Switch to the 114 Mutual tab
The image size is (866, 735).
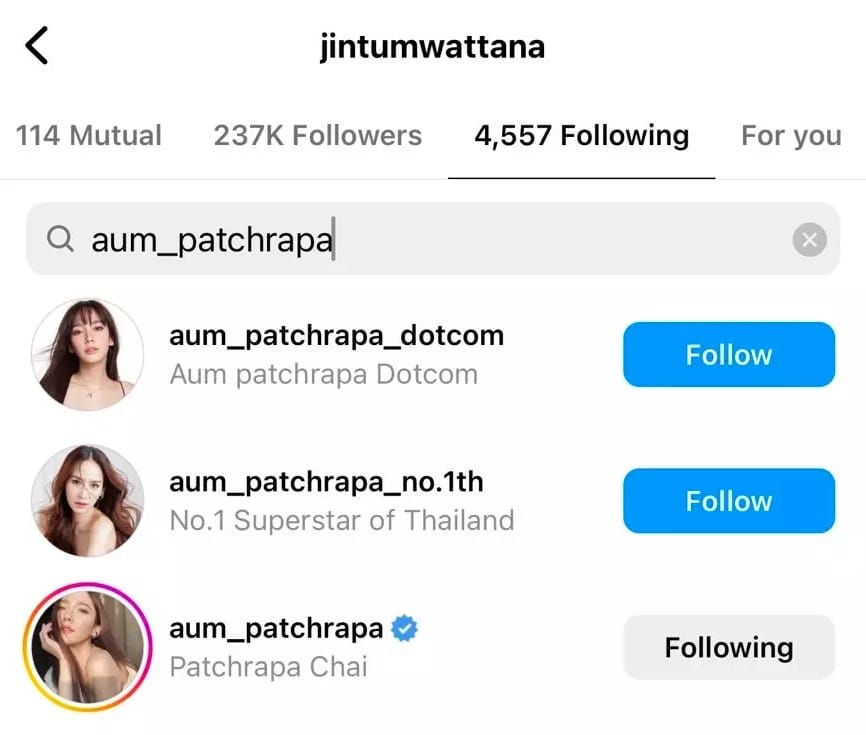[x=89, y=136]
